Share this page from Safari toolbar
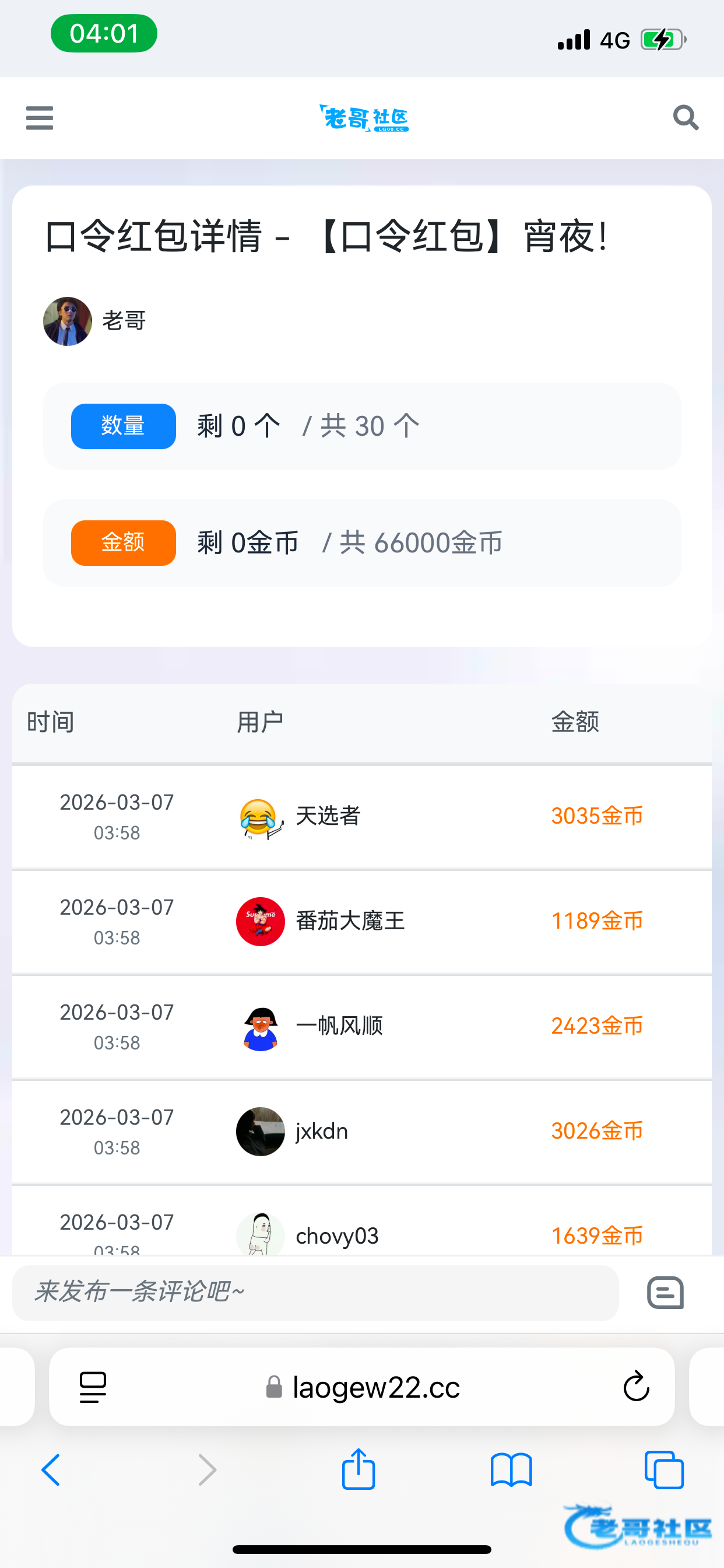The width and height of the screenshot is (724, 1568). coord(359,1469)
